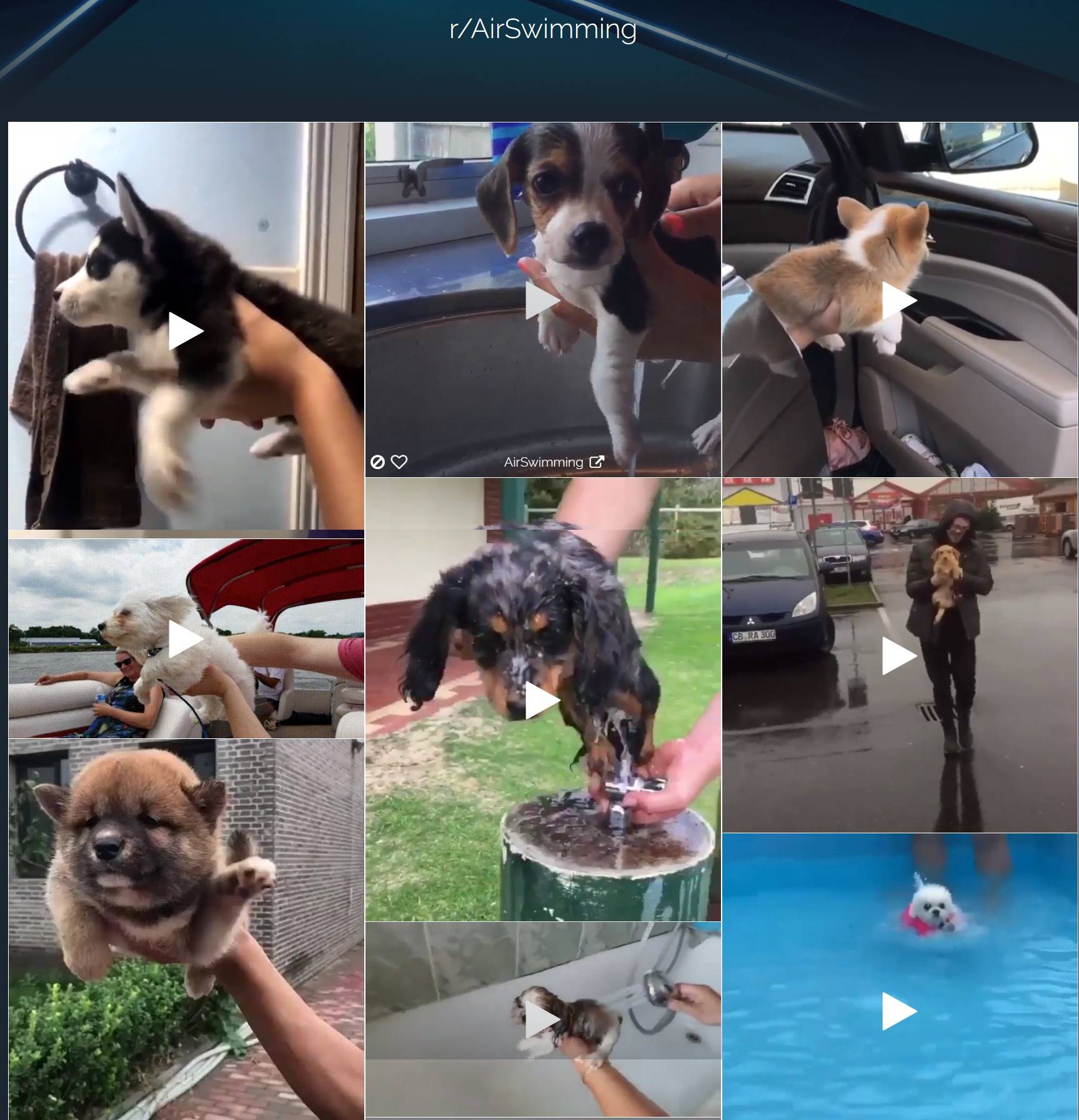Block the beagle puppy post
This screenshot has width=1079, height=1120.
(x=377, y=462)
